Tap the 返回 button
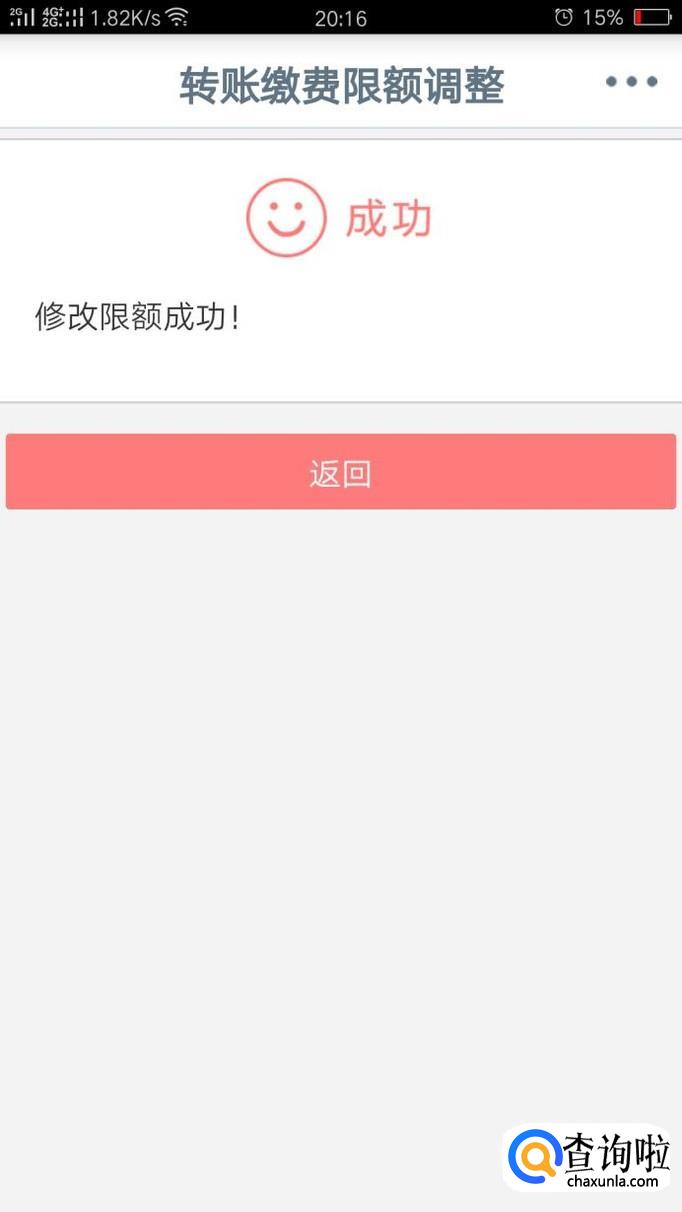Viewport: 682px width, 1212px height. coord(341,472)
